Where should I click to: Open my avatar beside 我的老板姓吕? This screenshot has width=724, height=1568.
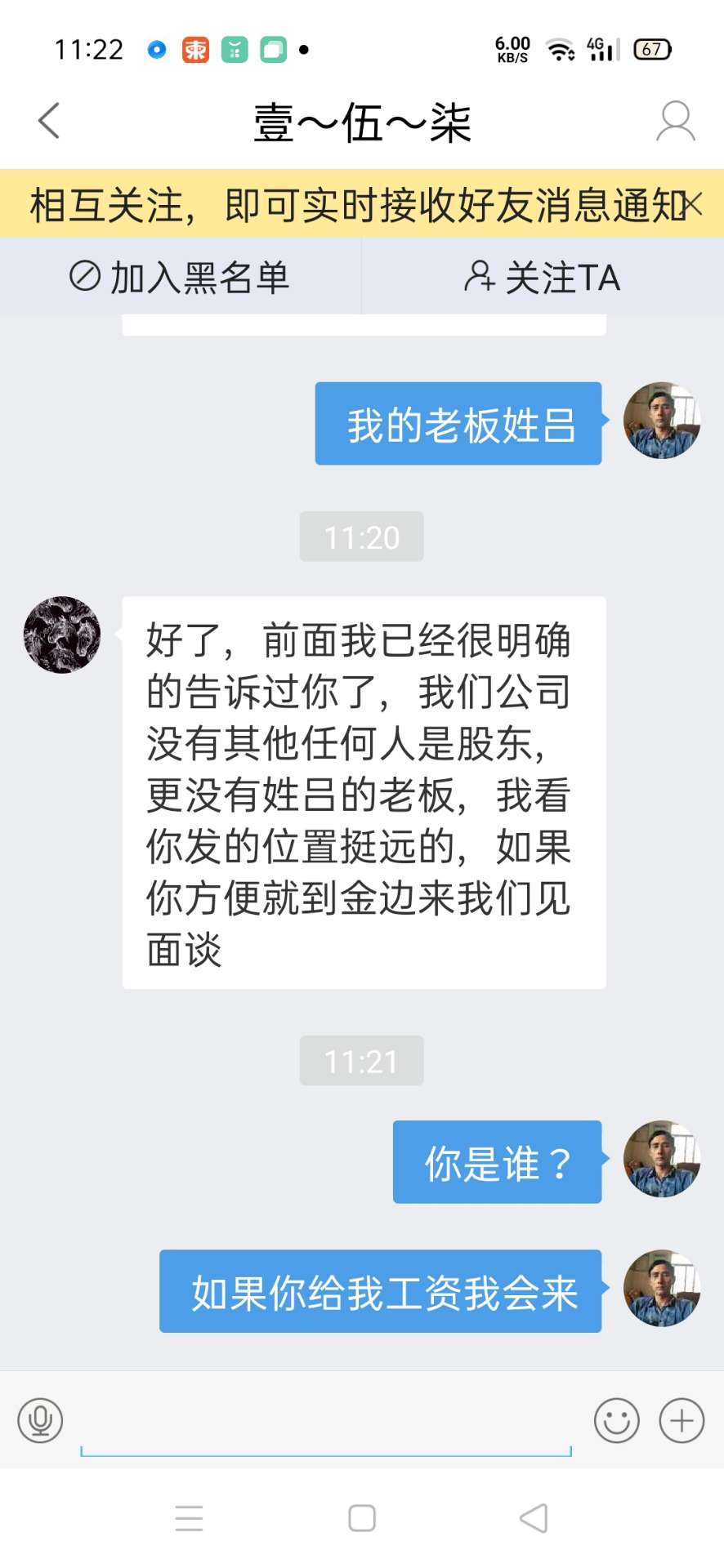point(661,421)
